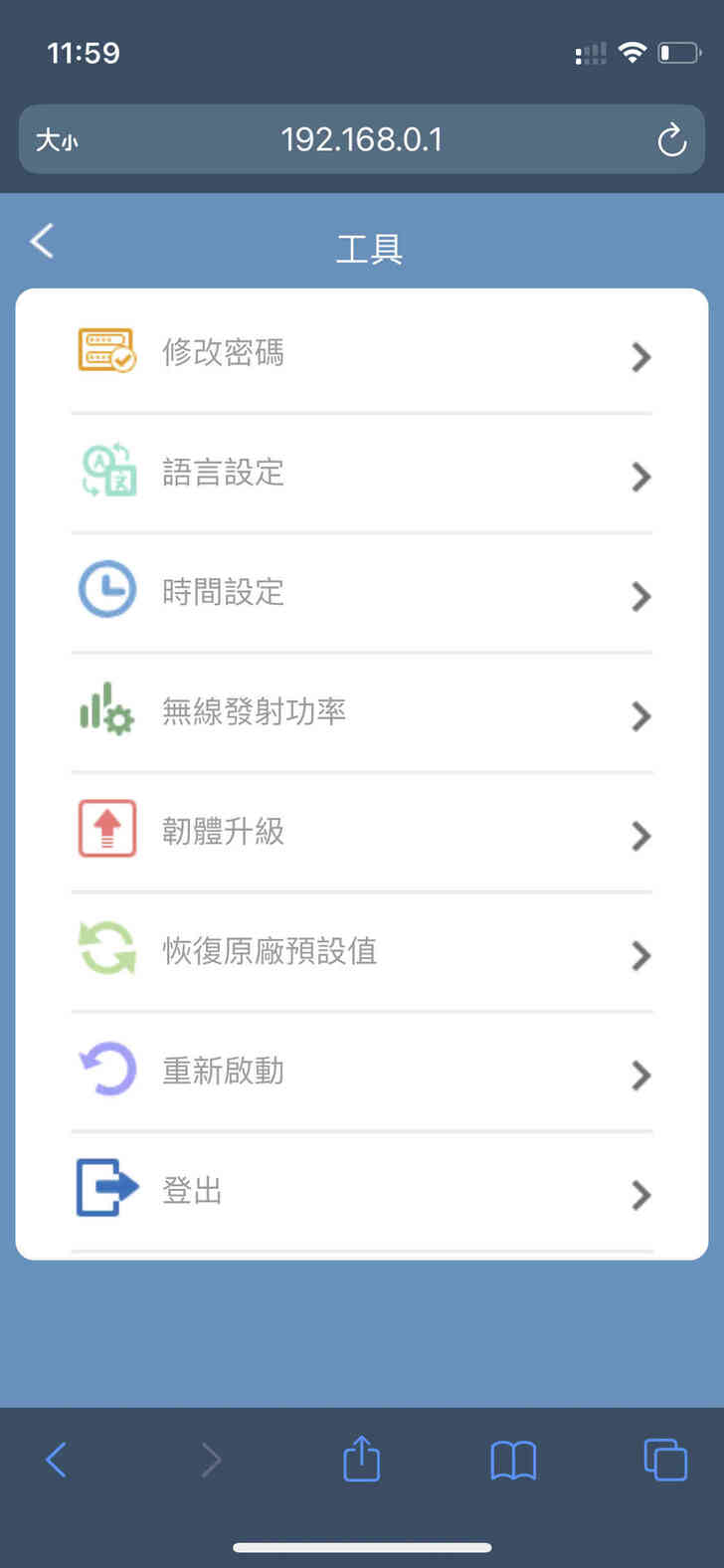Open the 大小 text size menu
Viewport: 724px width, 1568px height.
(57, 140)
